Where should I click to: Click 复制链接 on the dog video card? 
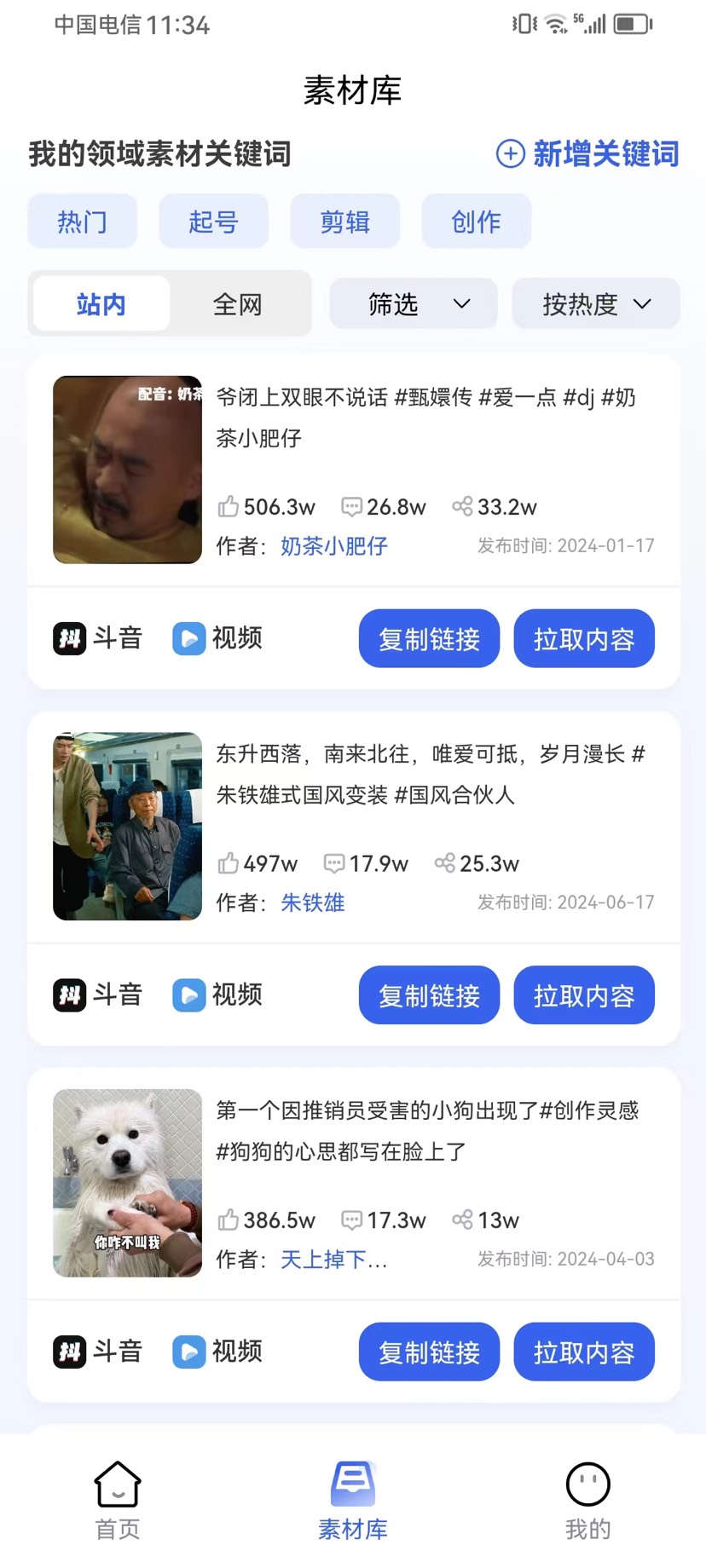(428, 1352)
